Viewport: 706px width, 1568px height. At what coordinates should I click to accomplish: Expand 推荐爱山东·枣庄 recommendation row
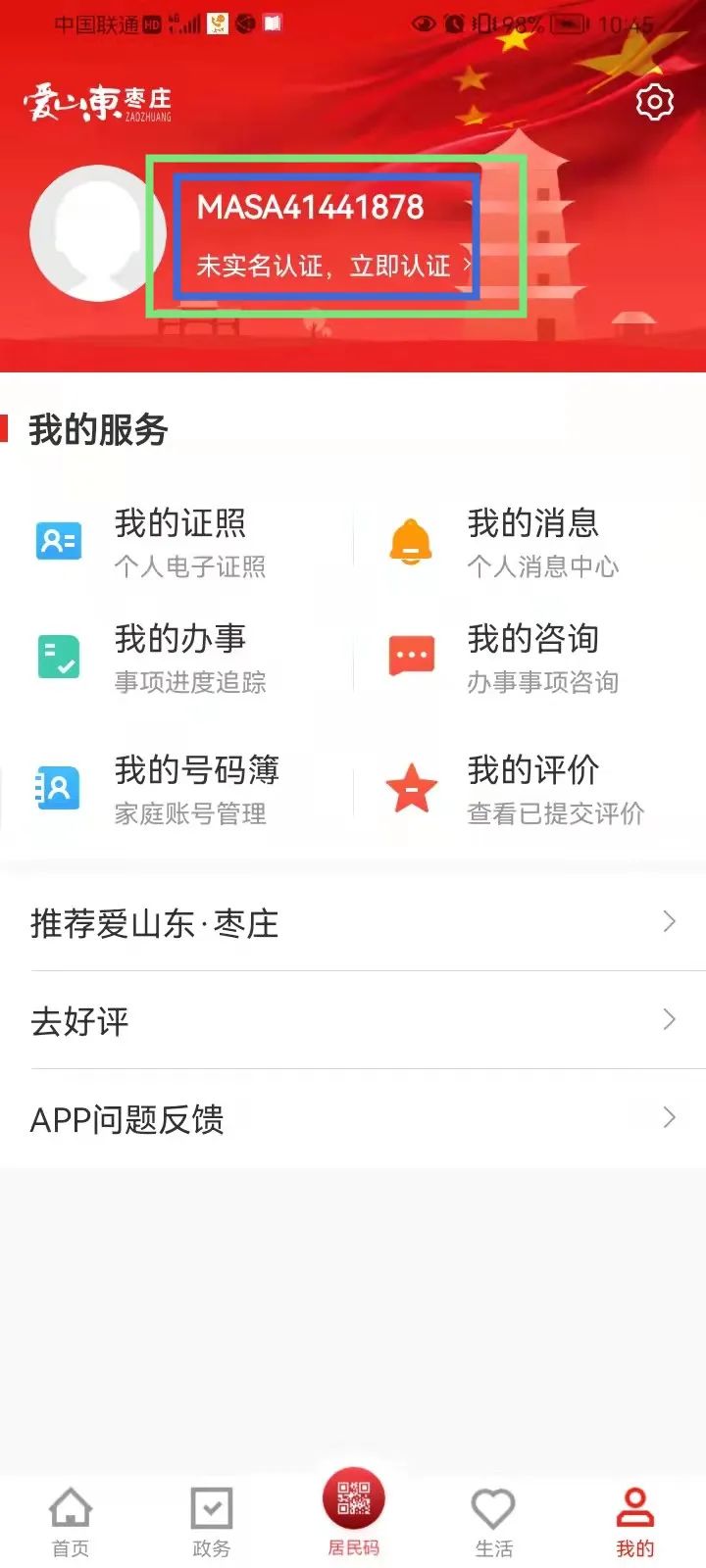(x=353, y=921)
